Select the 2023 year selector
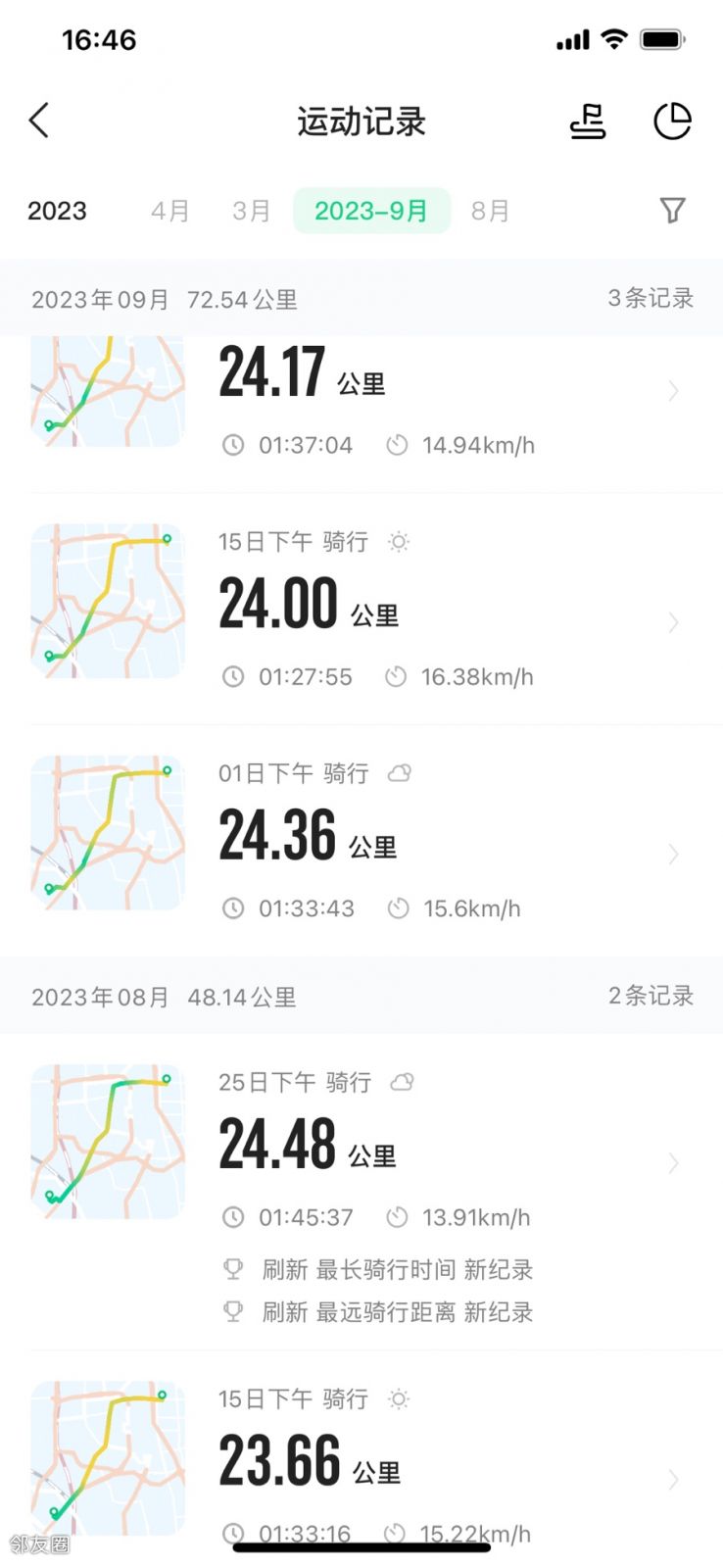 (57, 211)
